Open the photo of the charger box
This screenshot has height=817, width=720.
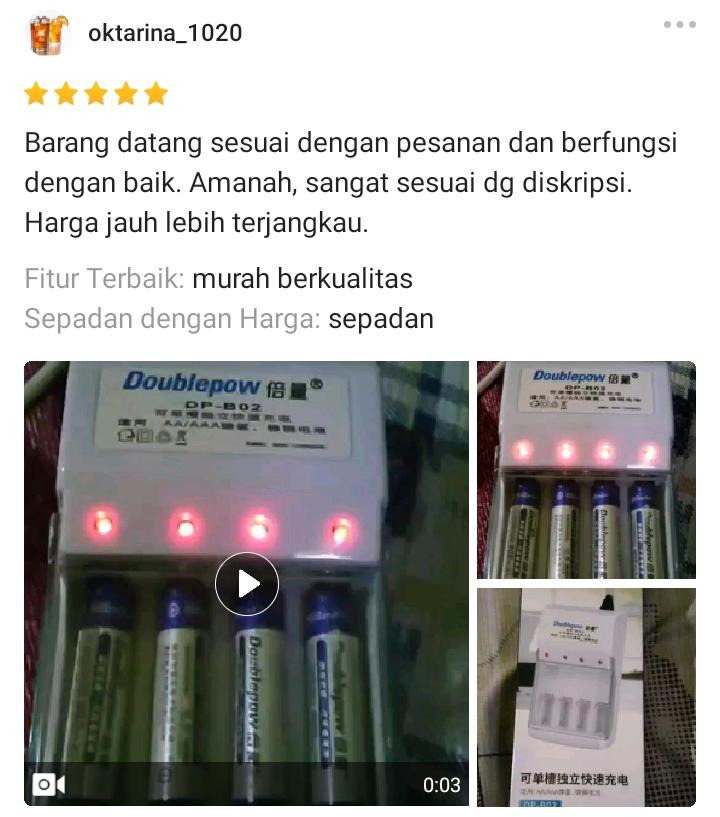[x=585, y=696]
